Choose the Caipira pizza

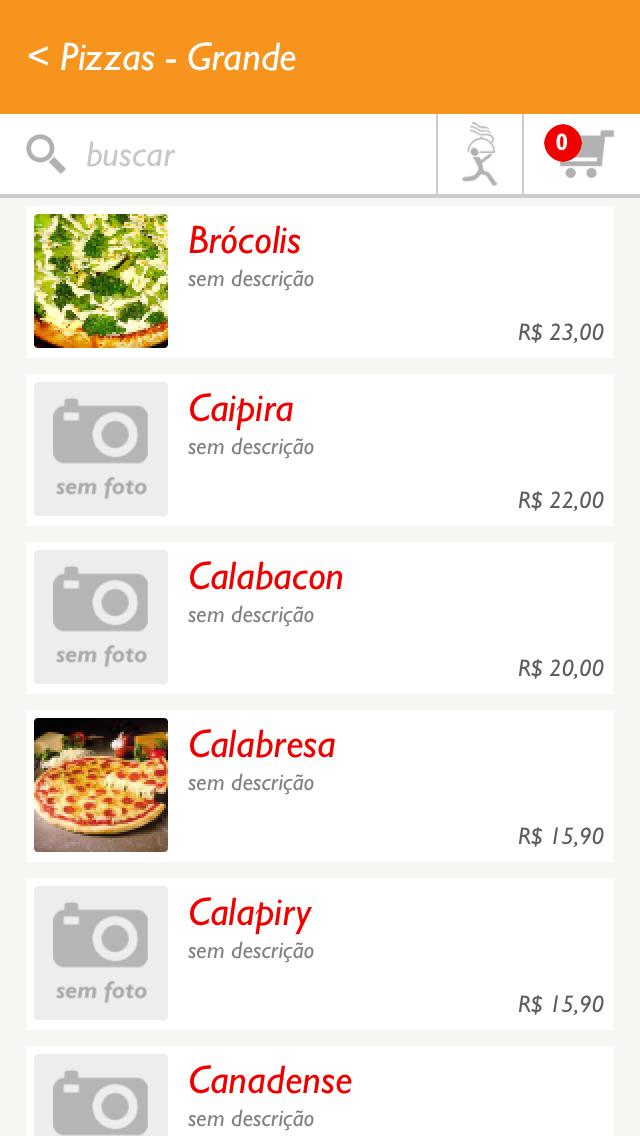320,449
